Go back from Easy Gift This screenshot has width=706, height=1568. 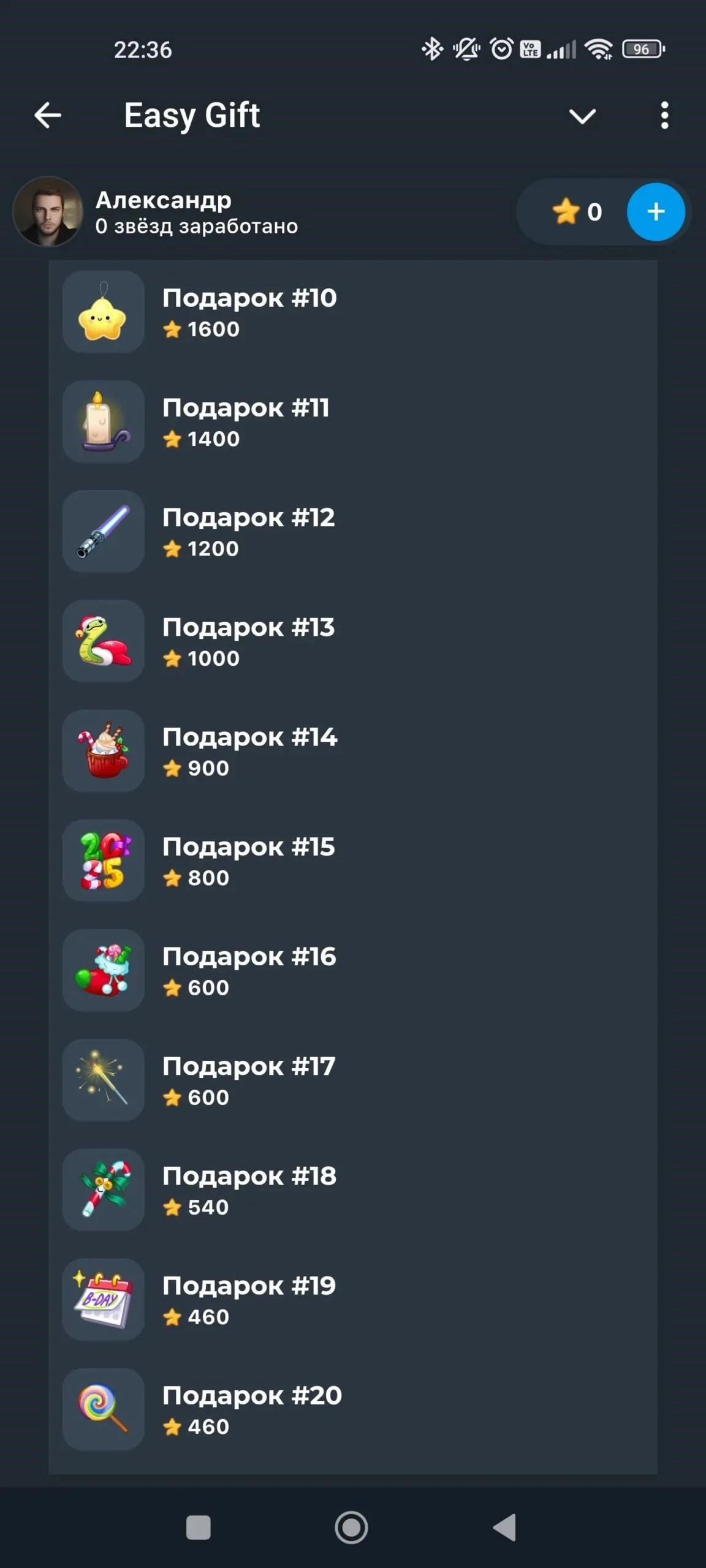click(48, 115)
